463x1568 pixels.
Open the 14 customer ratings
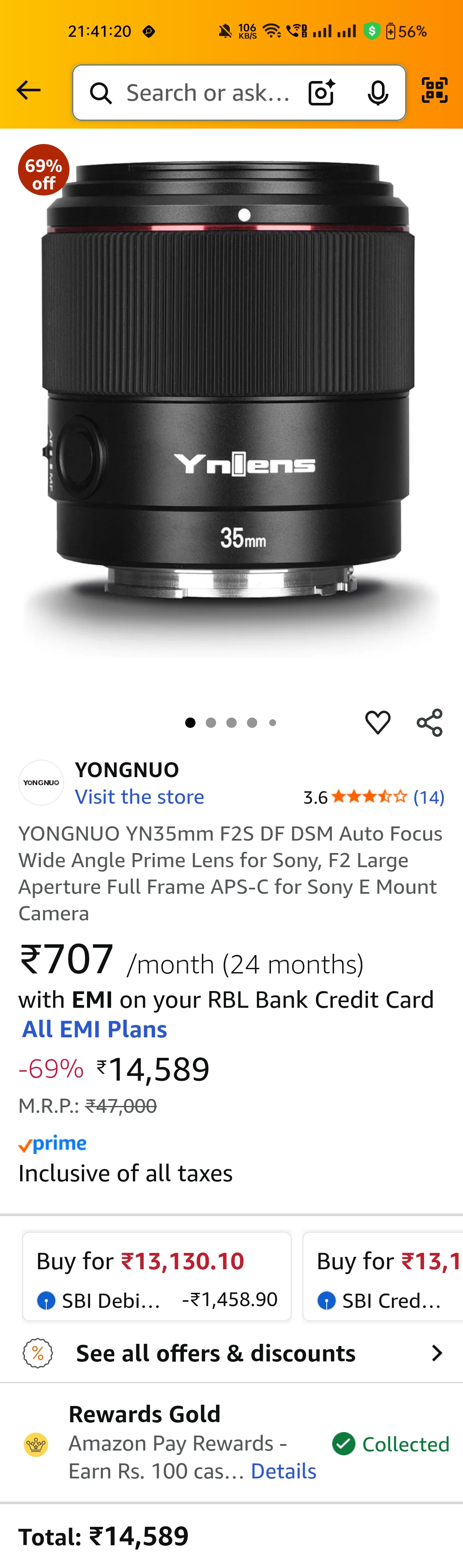click(428, 797)
